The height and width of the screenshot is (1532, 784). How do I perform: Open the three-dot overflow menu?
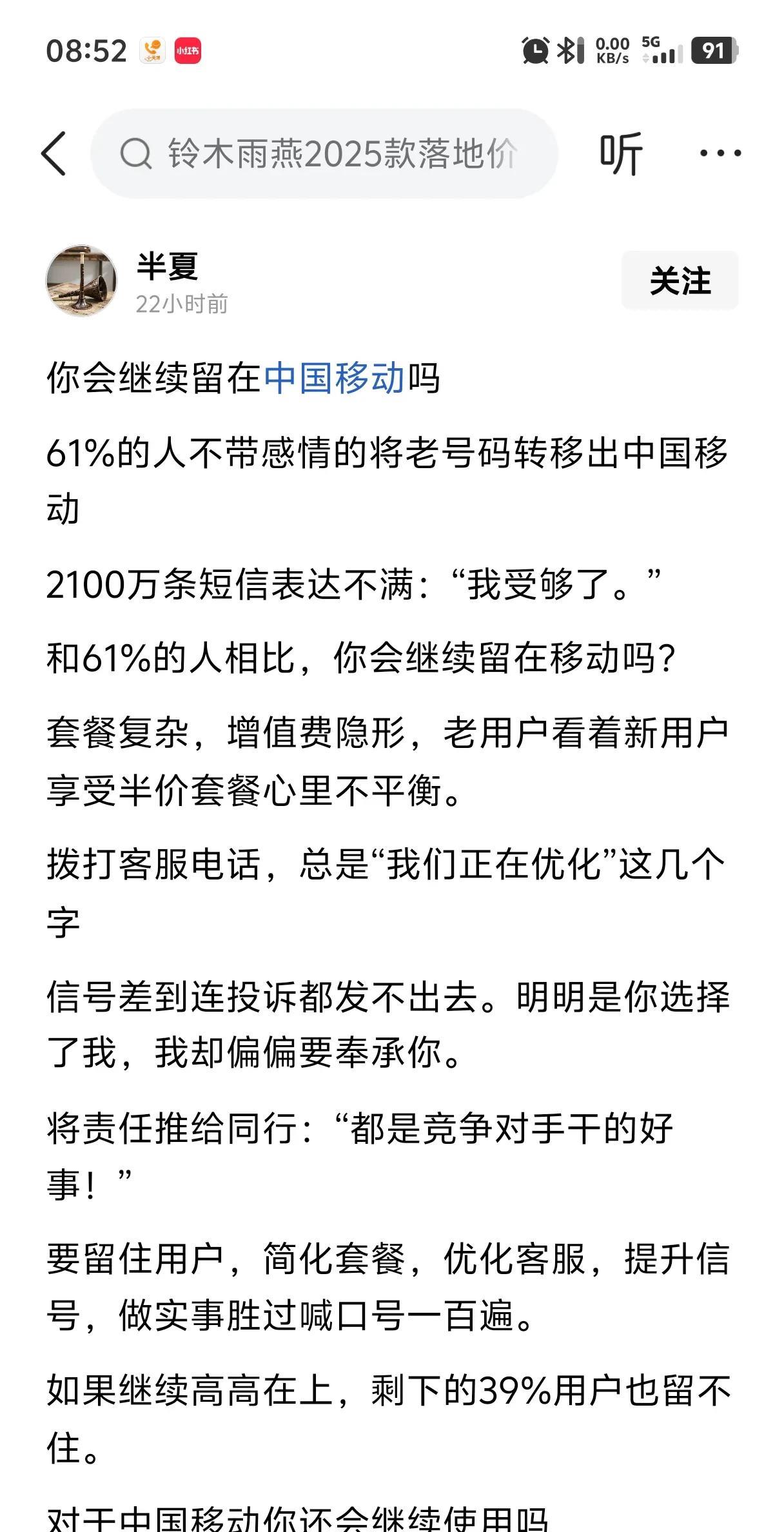(720, 153)
